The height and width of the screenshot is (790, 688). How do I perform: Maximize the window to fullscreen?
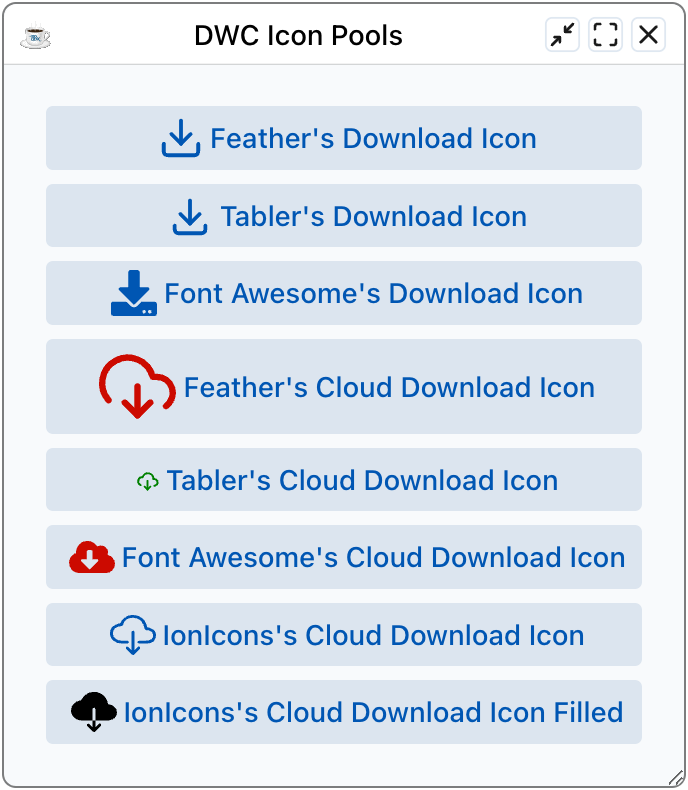pos(605,36)
